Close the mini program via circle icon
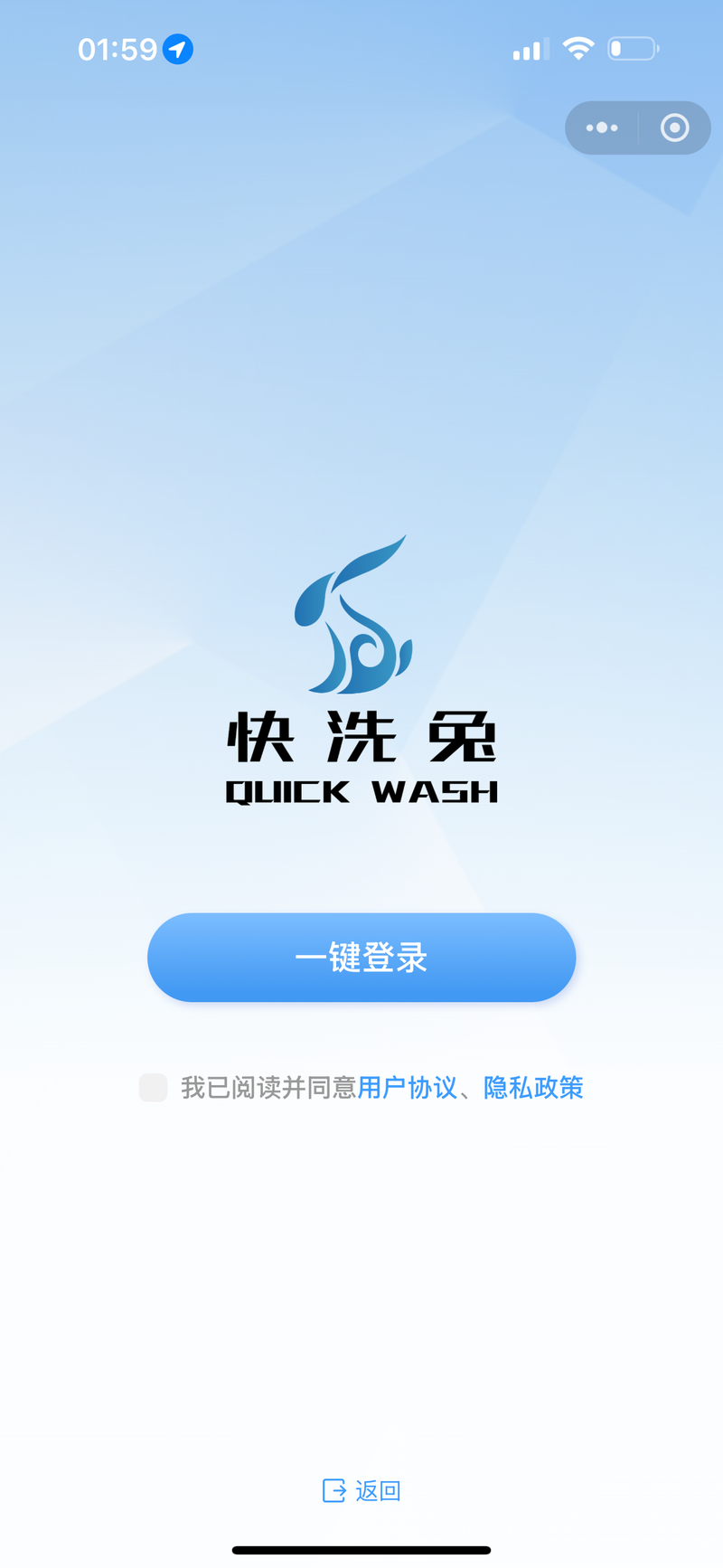This screenshot has height=1568, width=723. click(x=674, y=128)
